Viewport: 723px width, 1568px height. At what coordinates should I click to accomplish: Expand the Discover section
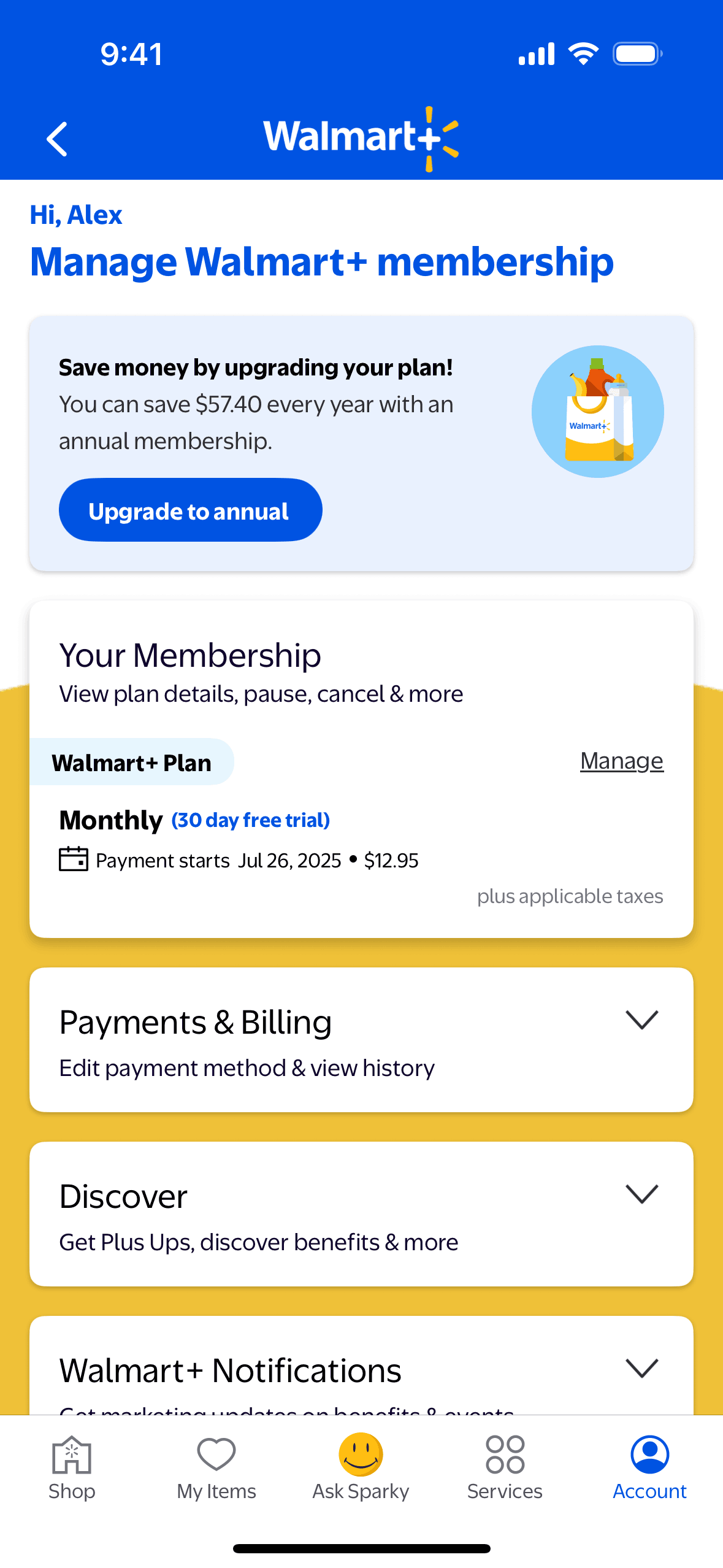[641, 1194]
